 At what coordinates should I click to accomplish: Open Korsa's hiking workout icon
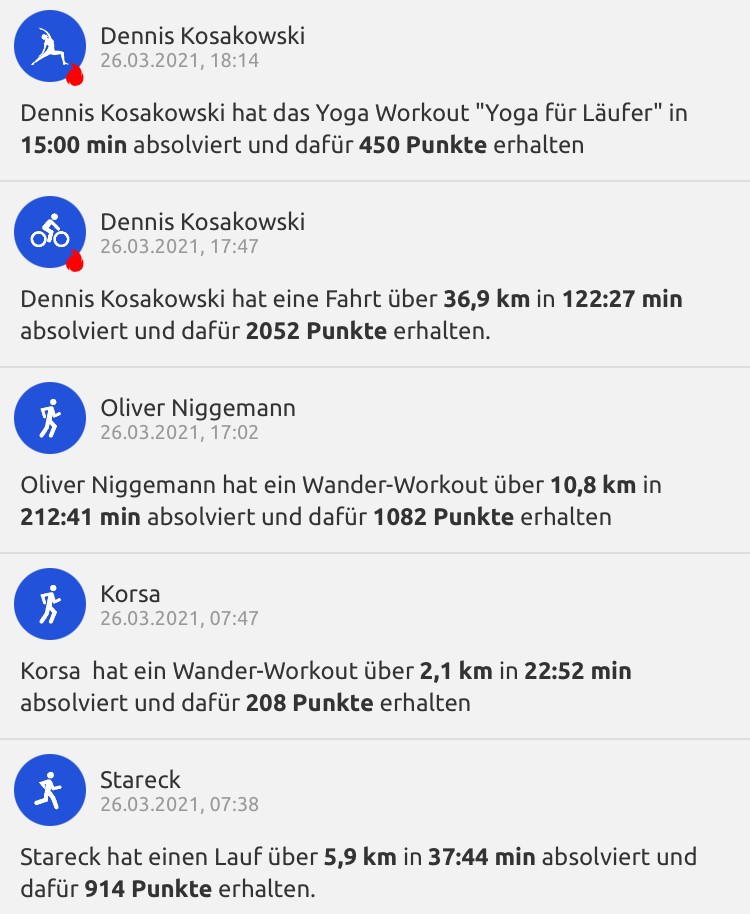pyautogui.click(x=49, y=604)
